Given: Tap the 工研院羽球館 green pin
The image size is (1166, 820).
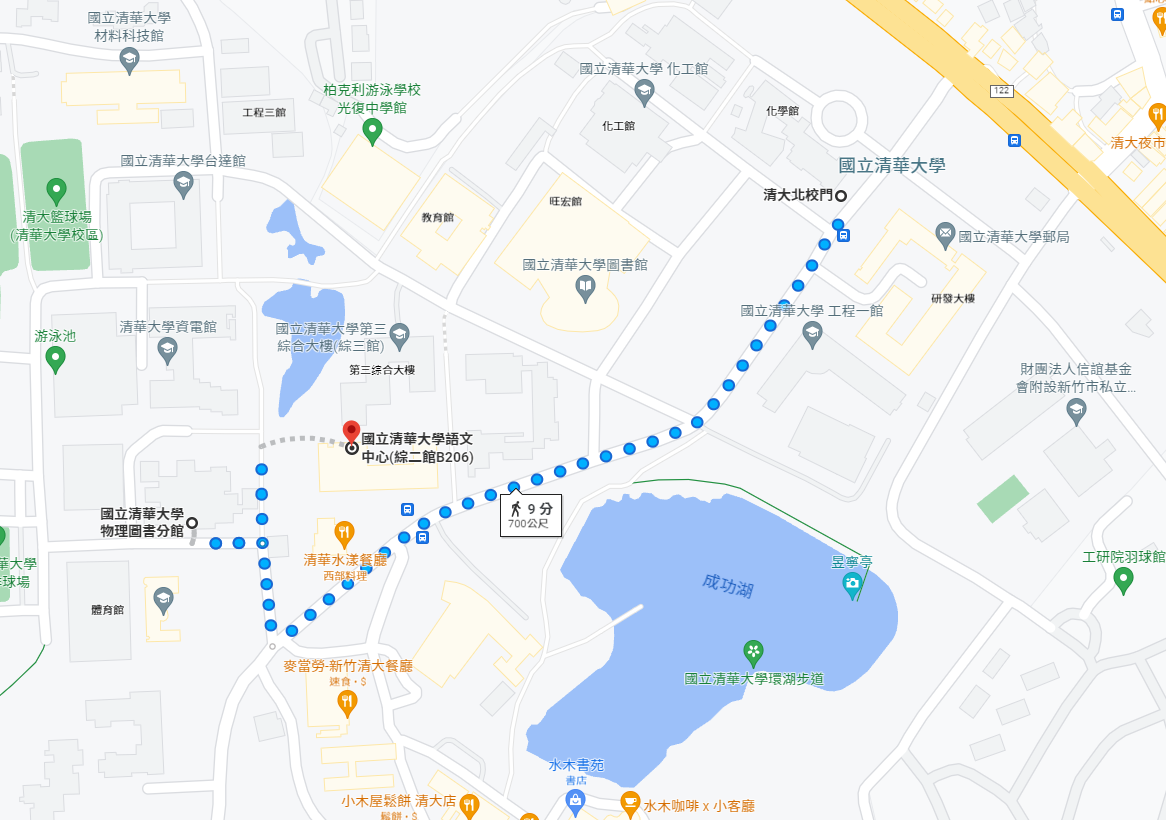Looking at the screenshot, I should (x=1123, y=579).
